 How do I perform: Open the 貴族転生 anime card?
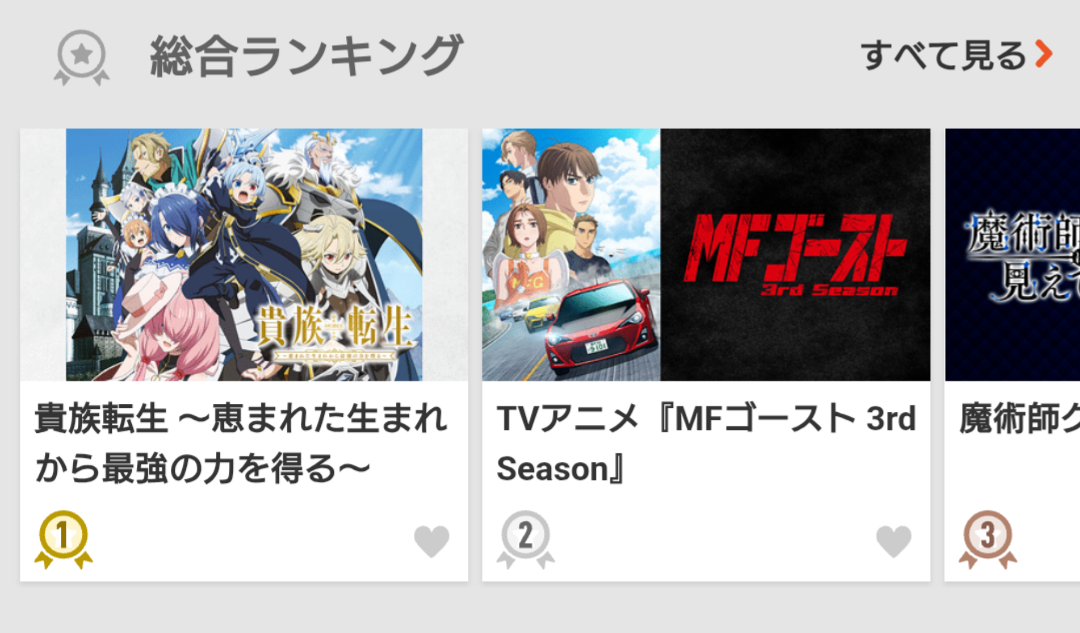coord(244,255)
